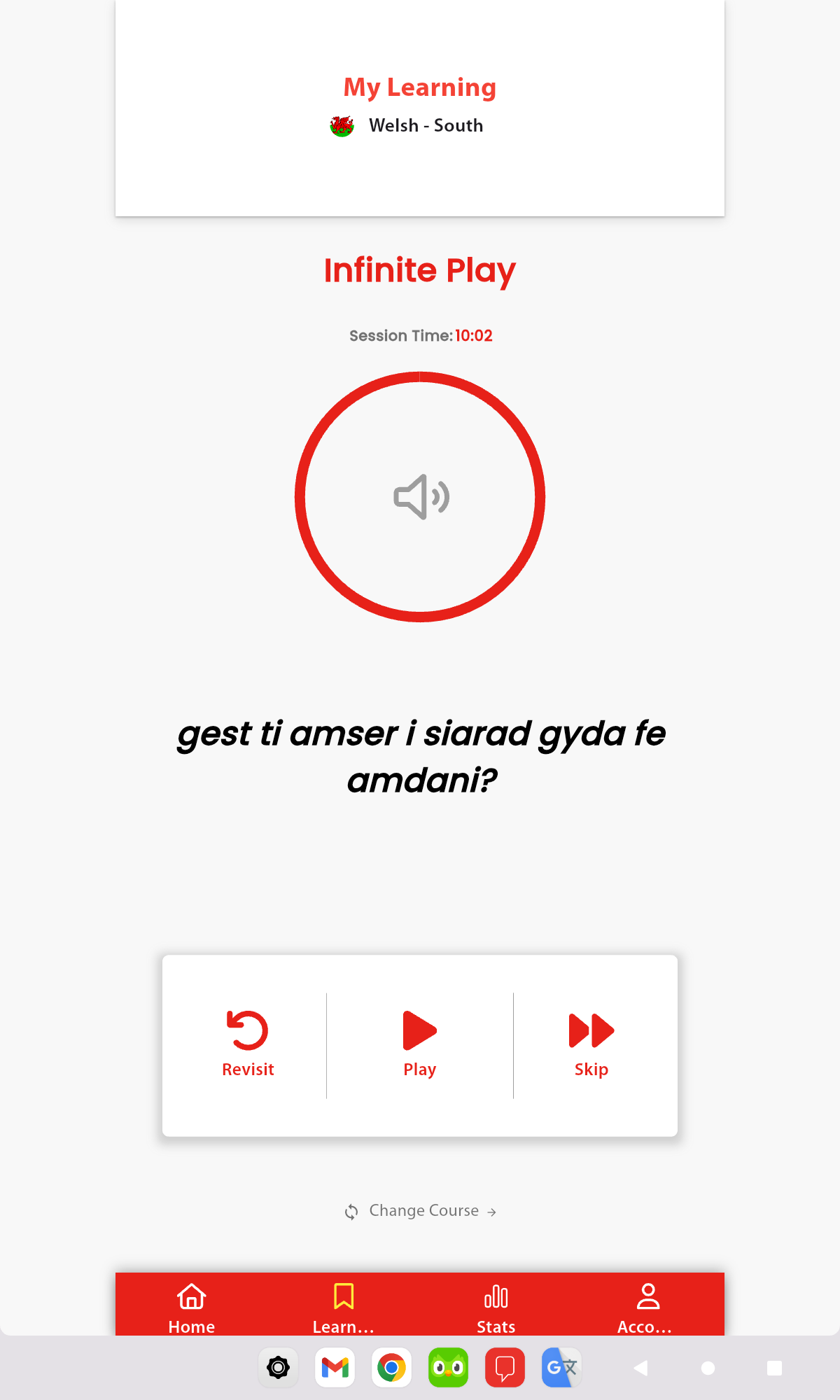Open the recent apps overview
Screen dimensions: 840x1400
(x=774, y=1368)
